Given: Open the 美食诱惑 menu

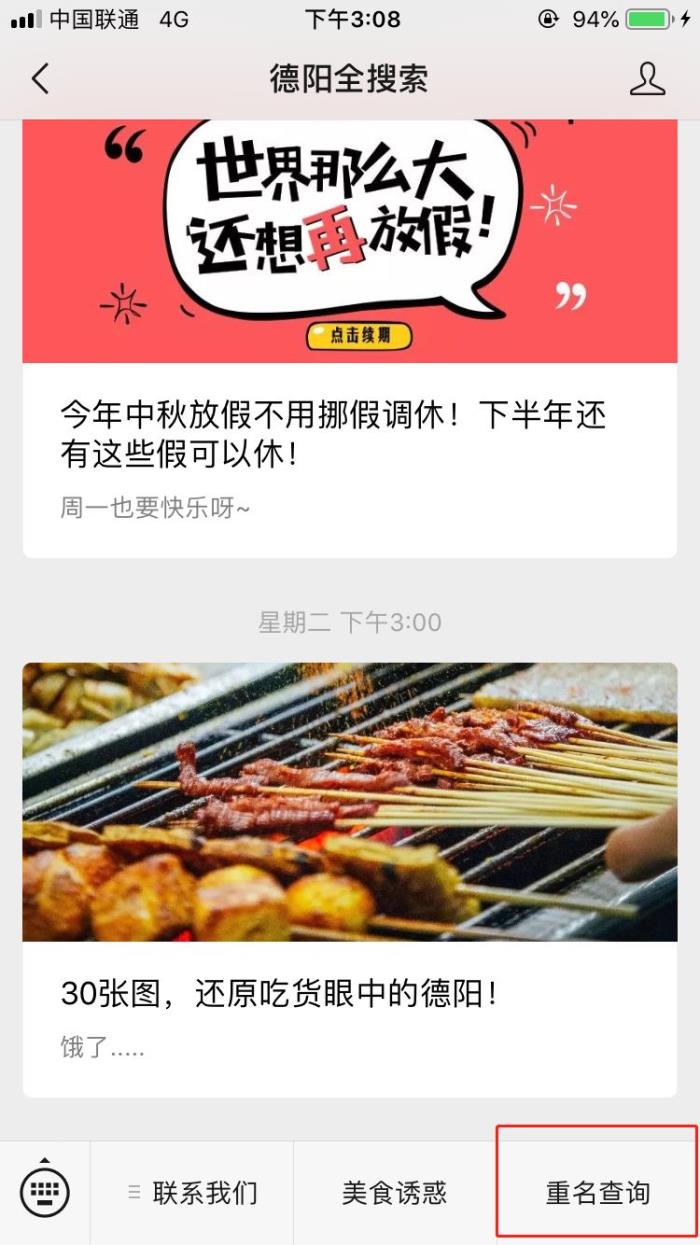Looking at the screenshot, I should (394, 1192).
